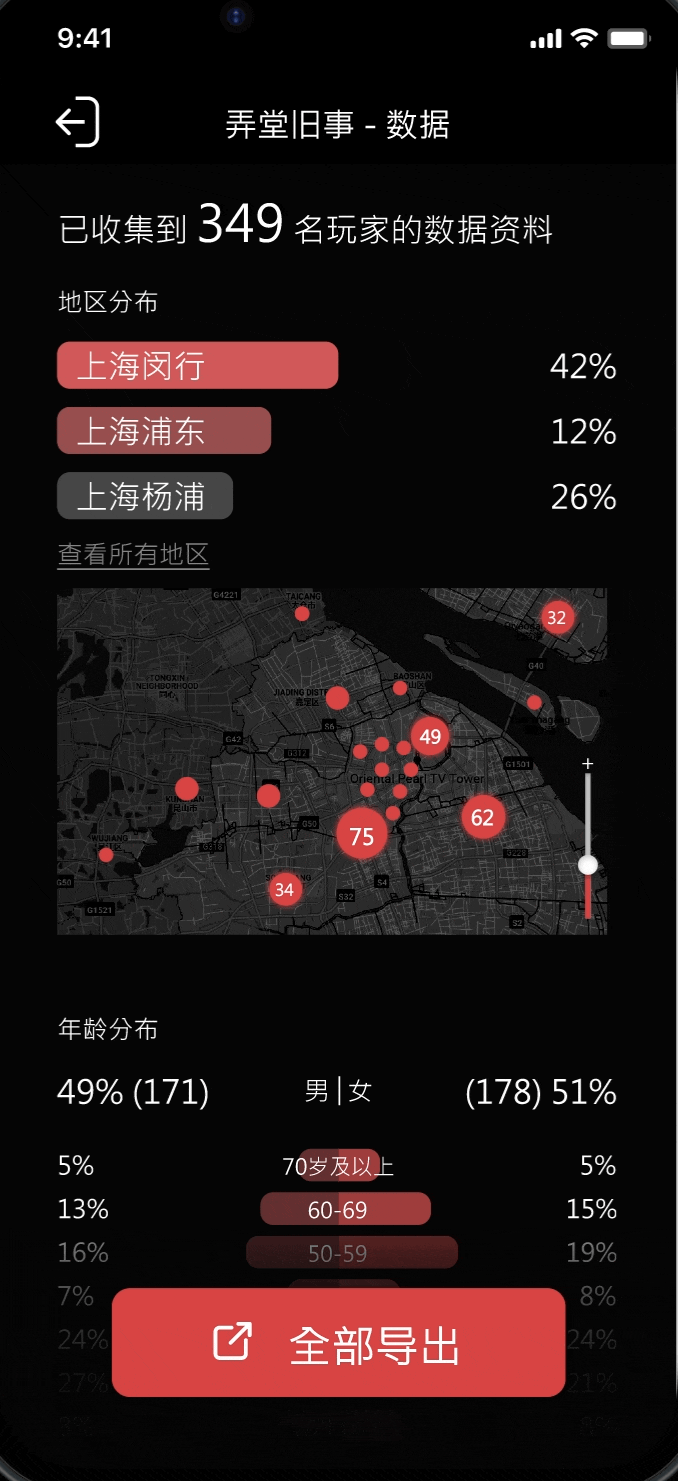
Task: Tap the map cluster marked 62
Action: 482,818
